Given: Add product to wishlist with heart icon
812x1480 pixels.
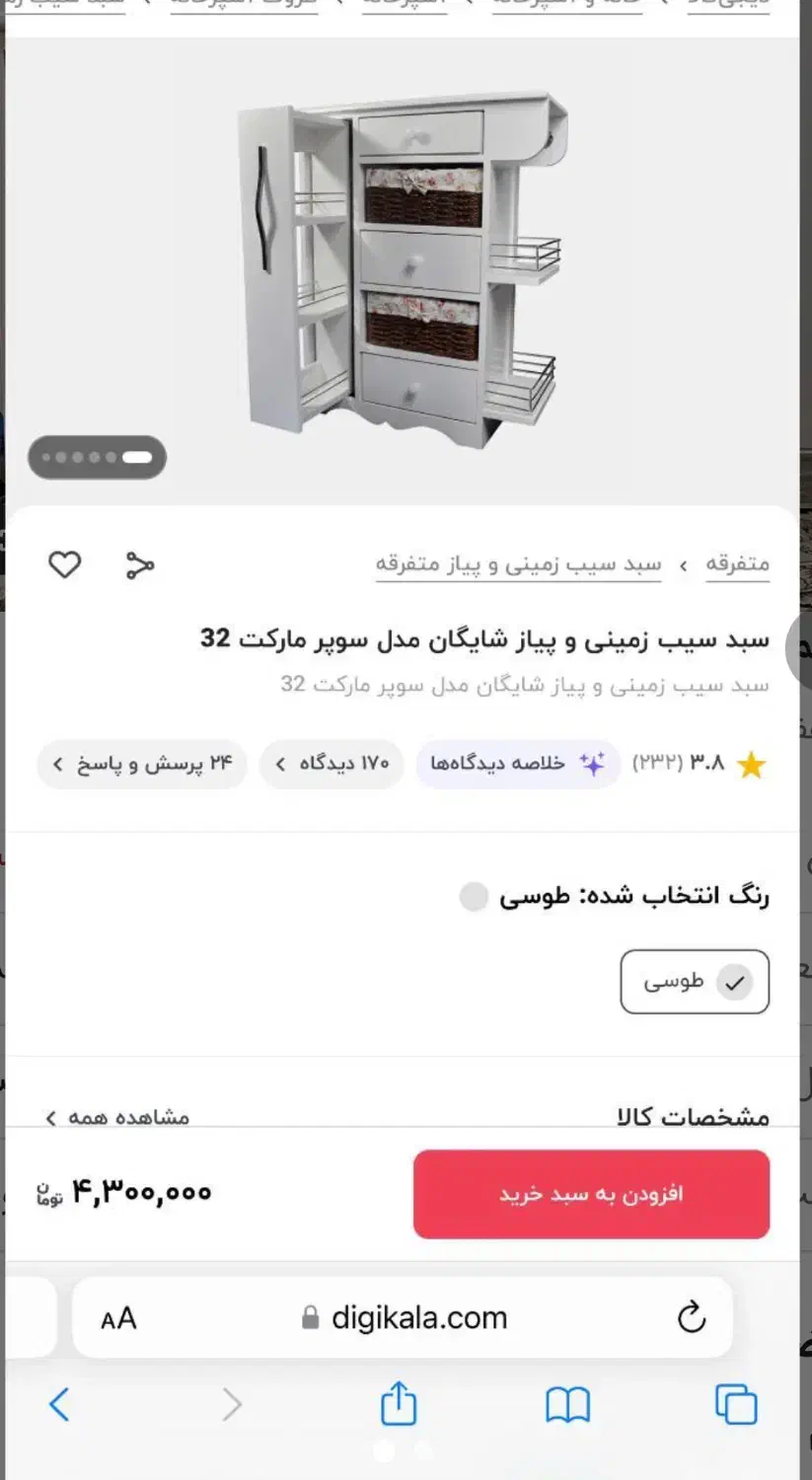Looking at the screenshot, I should [x=65, y=565].
